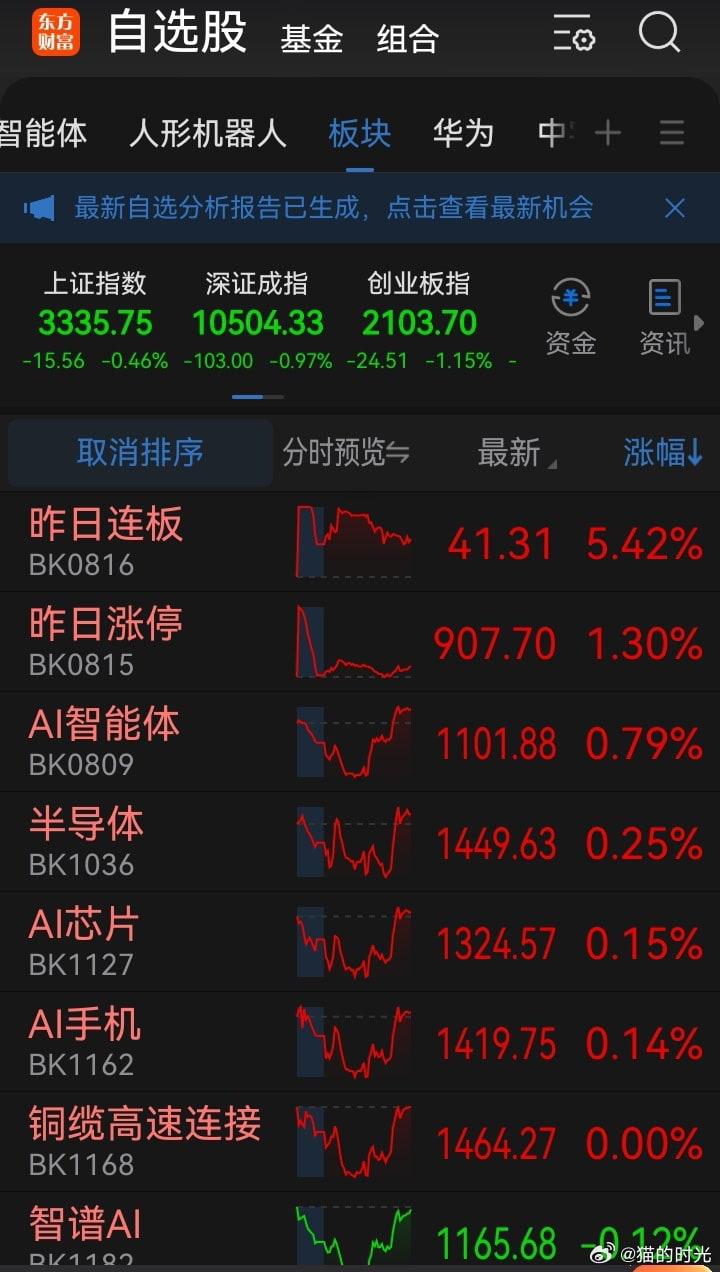The height and width of the screenshot is (1272, 720).
Task: Tap 取消排序 to cancel sorting
Action: (140, 453)
